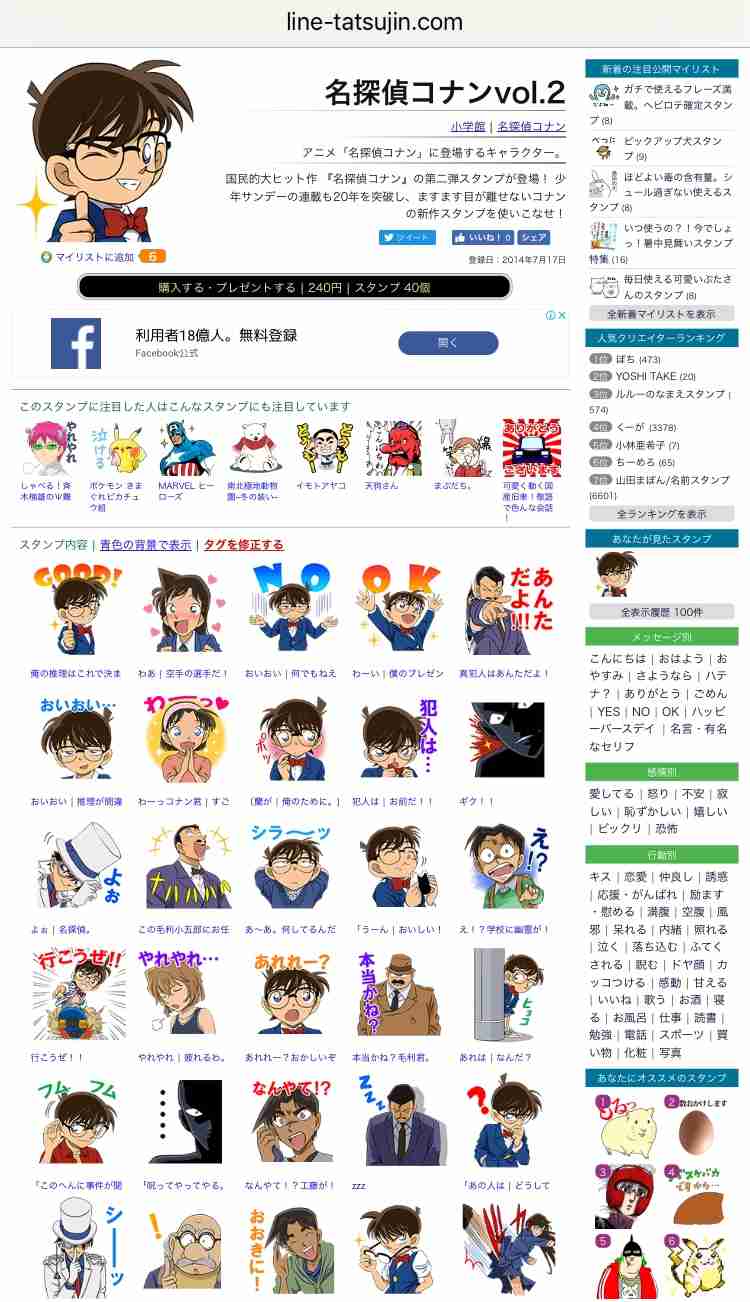Image resolution: width=750 pixels, height=1302 pixels.
Task: Like this page on Facebook
Action: click(482, 238)
